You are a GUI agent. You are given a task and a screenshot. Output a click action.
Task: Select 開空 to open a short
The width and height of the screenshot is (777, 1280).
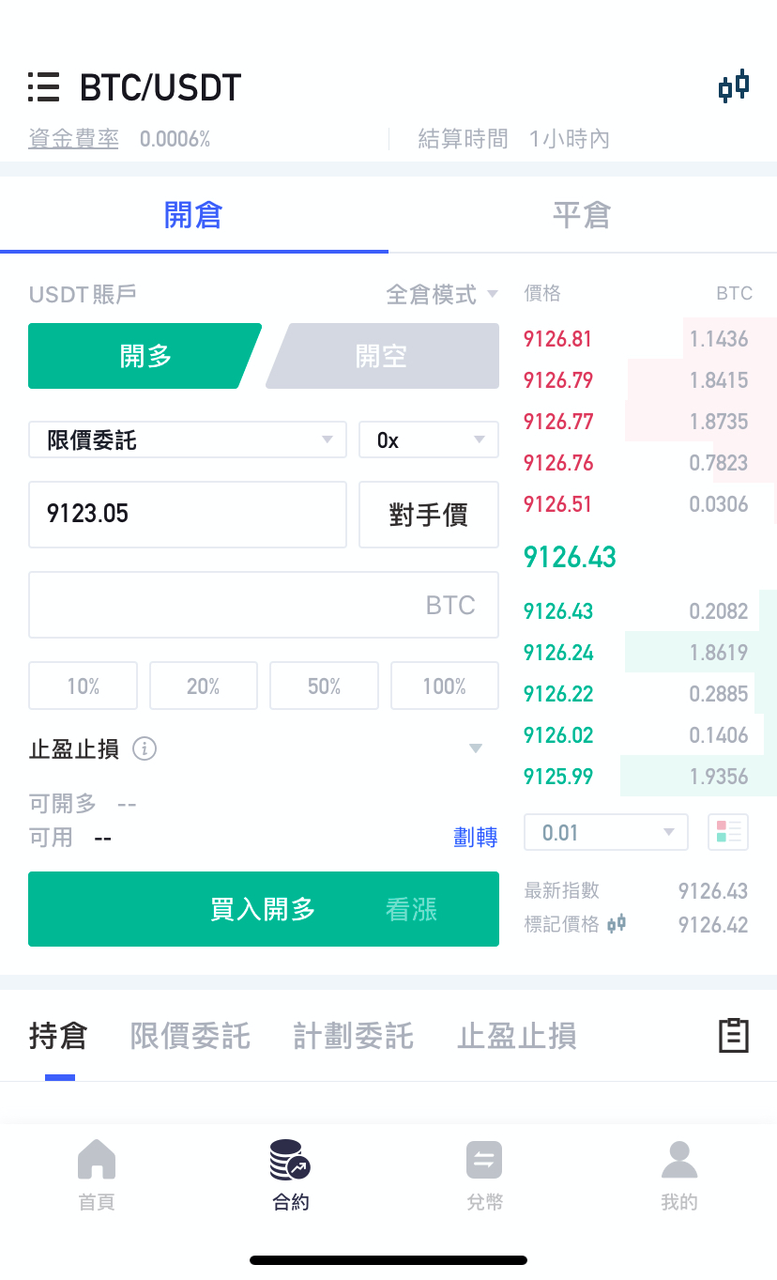click(x=382, y=356)
